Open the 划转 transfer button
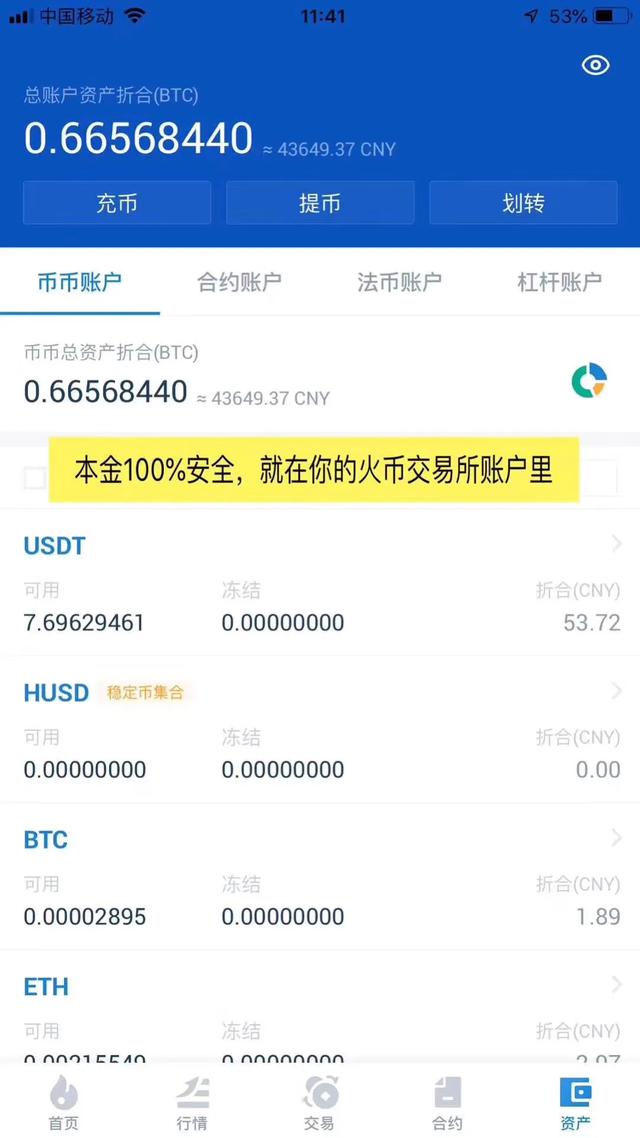The width and height of the screenshot is (640, 1138). (x=523, y=202)
